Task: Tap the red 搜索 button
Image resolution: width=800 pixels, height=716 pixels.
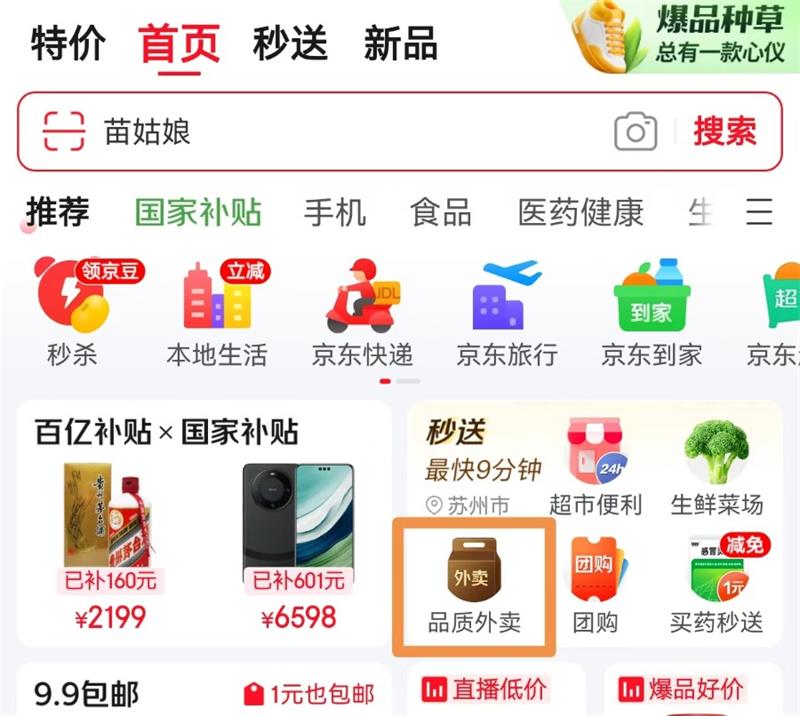Action: 725,132
